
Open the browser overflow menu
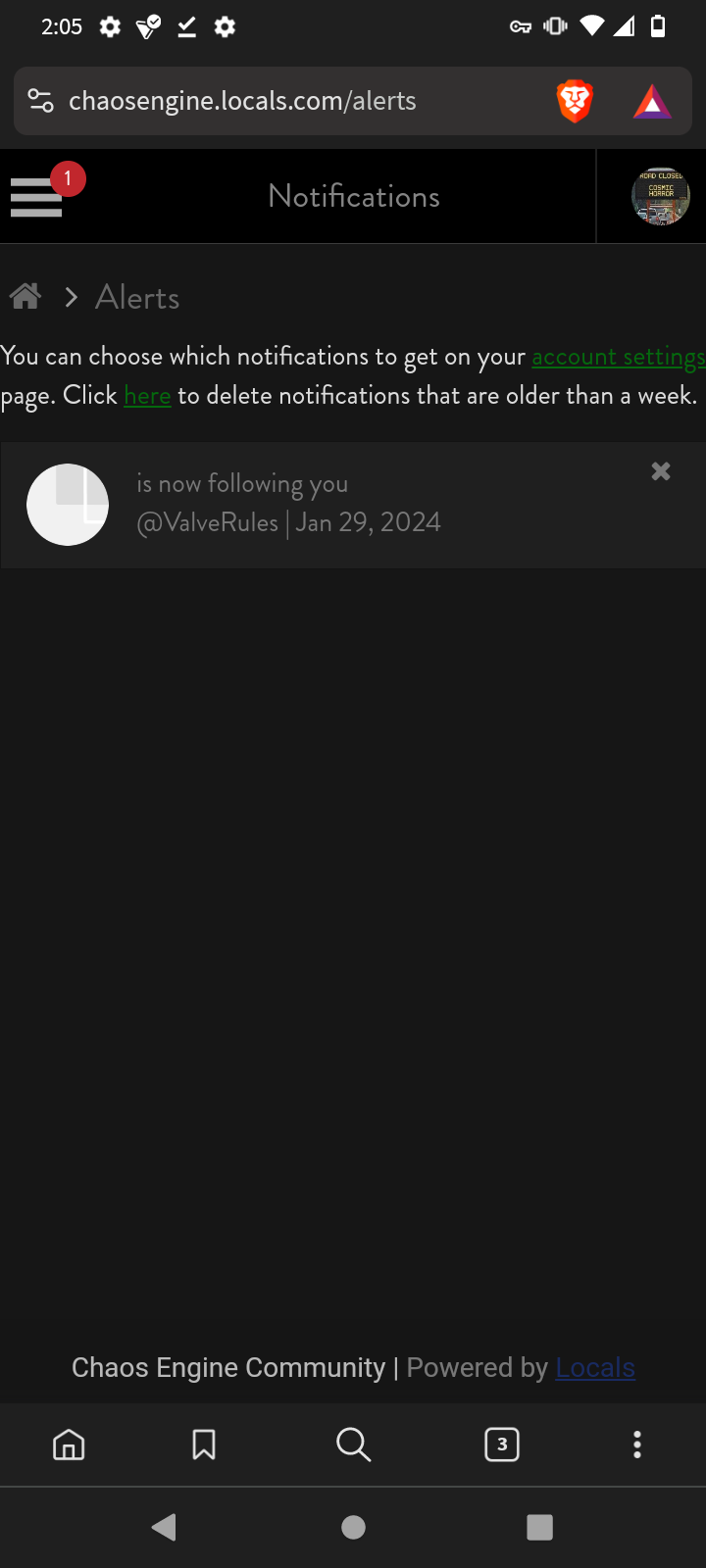click(637, 1445)
